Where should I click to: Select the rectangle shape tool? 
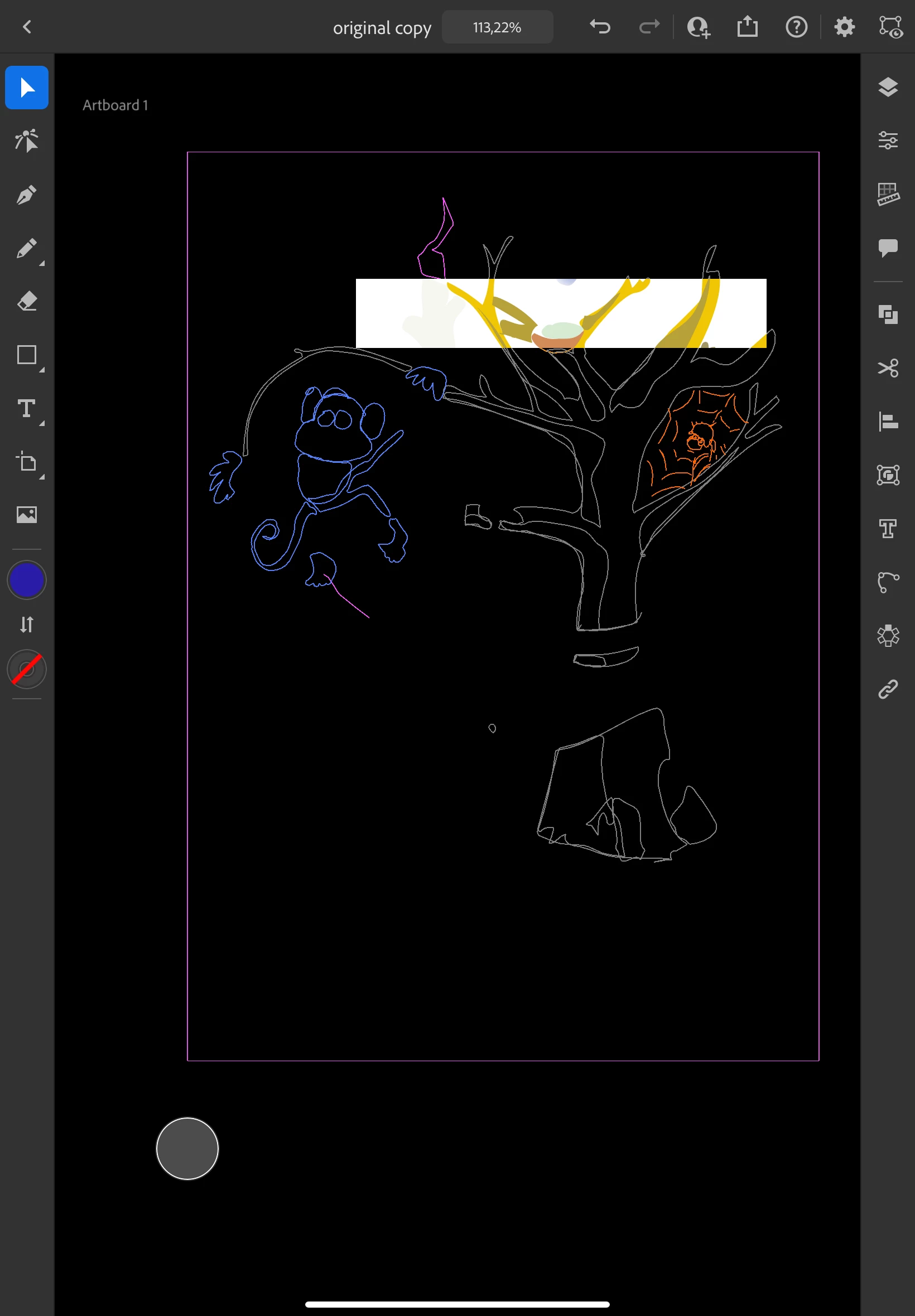pyautogui.click(x=26, y=355)
